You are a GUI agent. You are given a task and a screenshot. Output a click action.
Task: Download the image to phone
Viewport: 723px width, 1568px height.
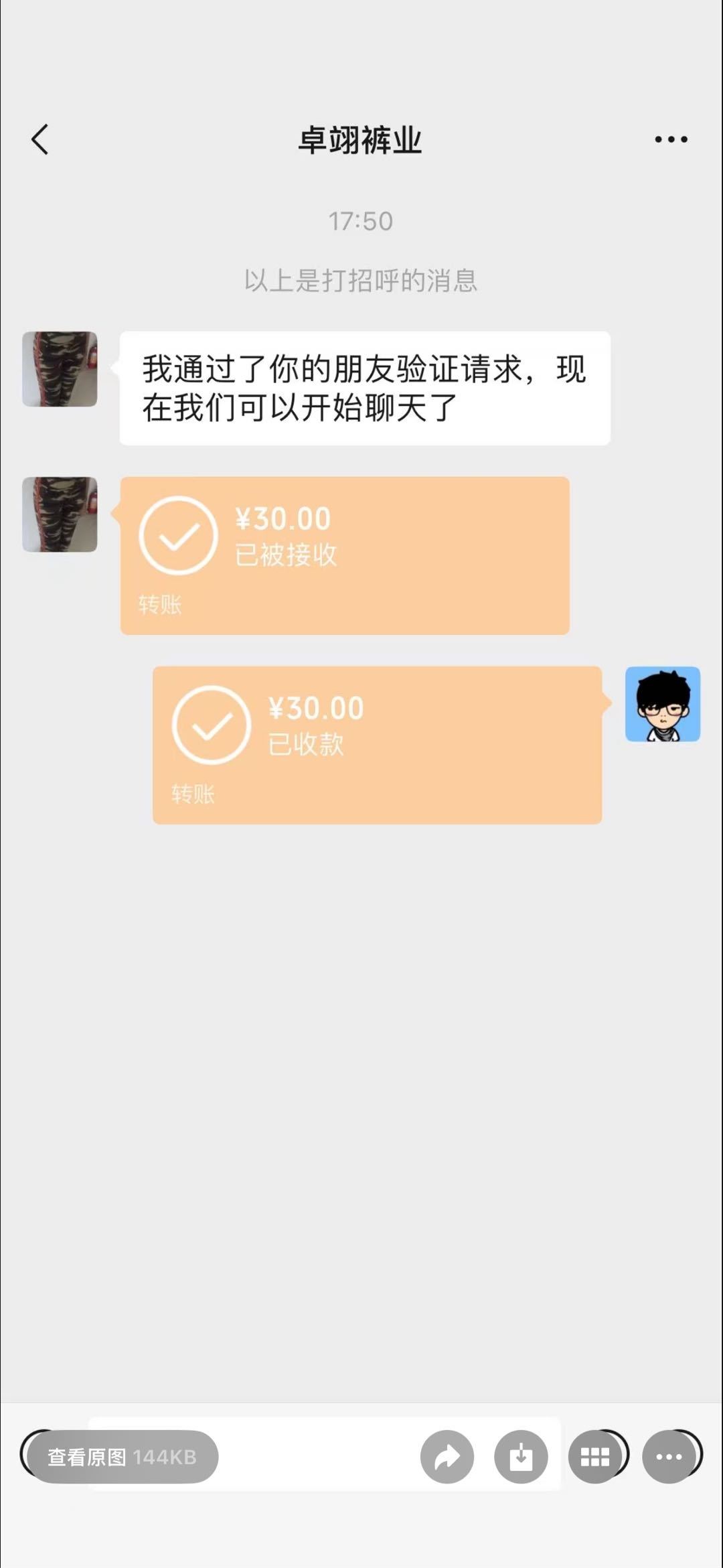click(x=521, y=1457)
